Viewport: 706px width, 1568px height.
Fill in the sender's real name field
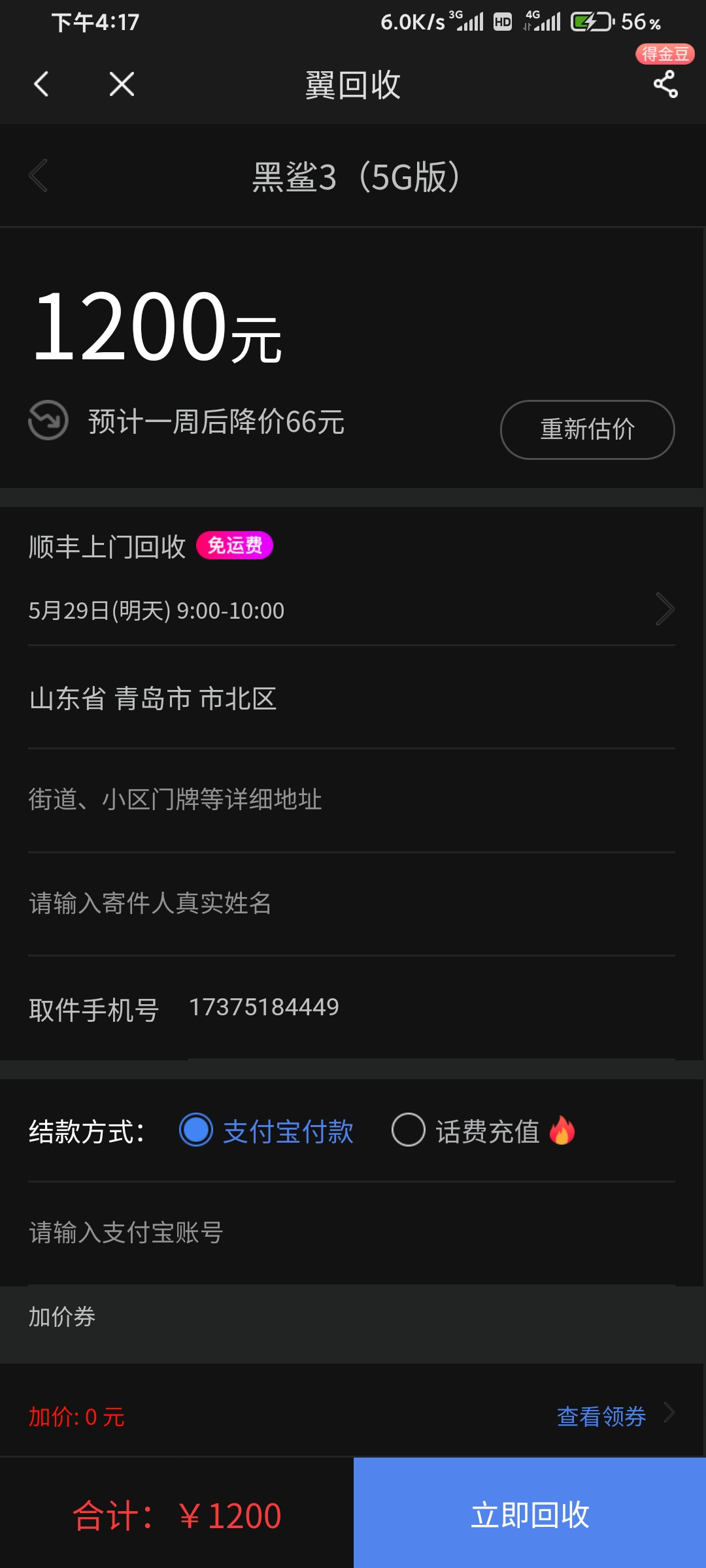coord(351,903)
